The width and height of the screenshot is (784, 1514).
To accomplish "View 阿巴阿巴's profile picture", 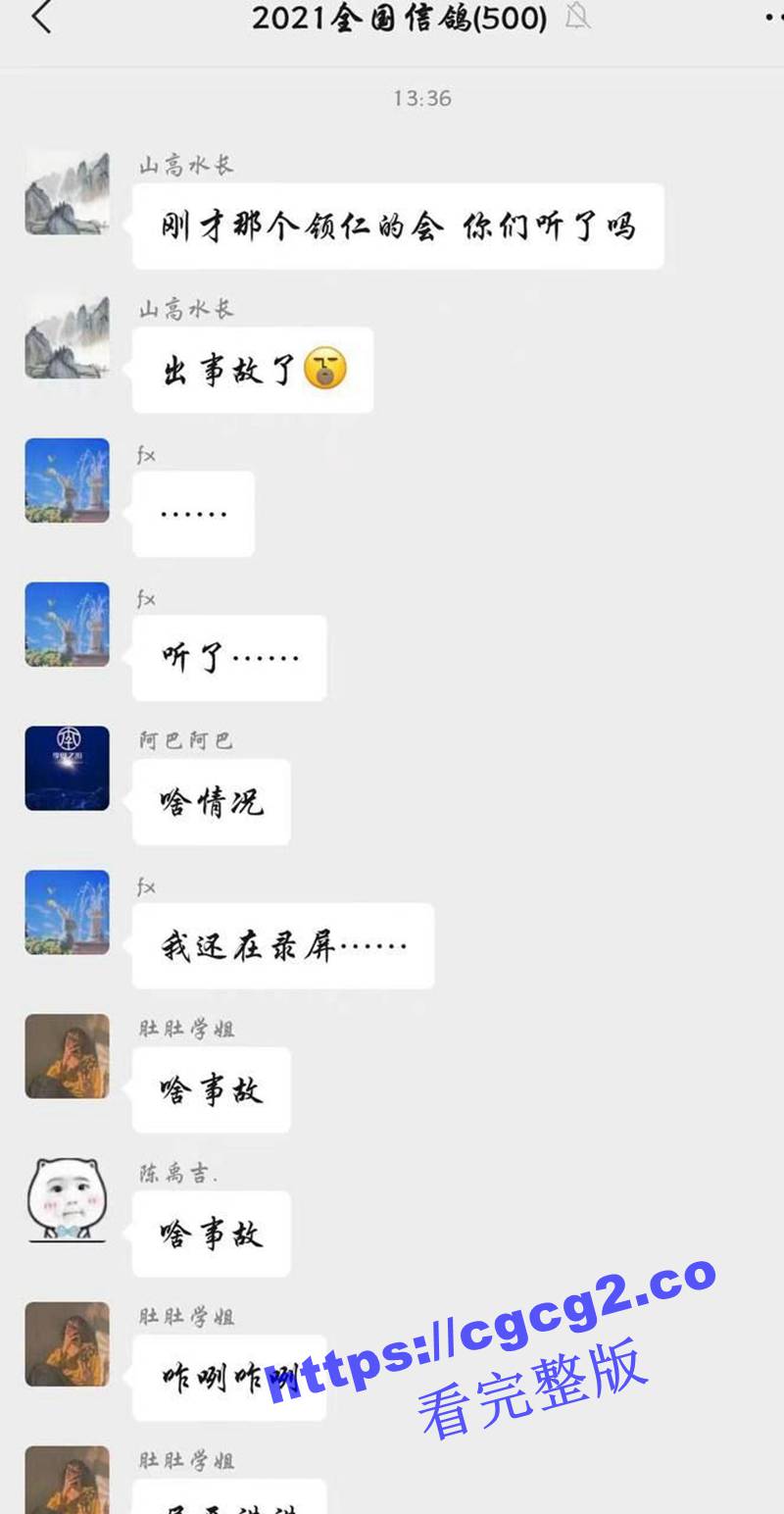I will 67,769.
